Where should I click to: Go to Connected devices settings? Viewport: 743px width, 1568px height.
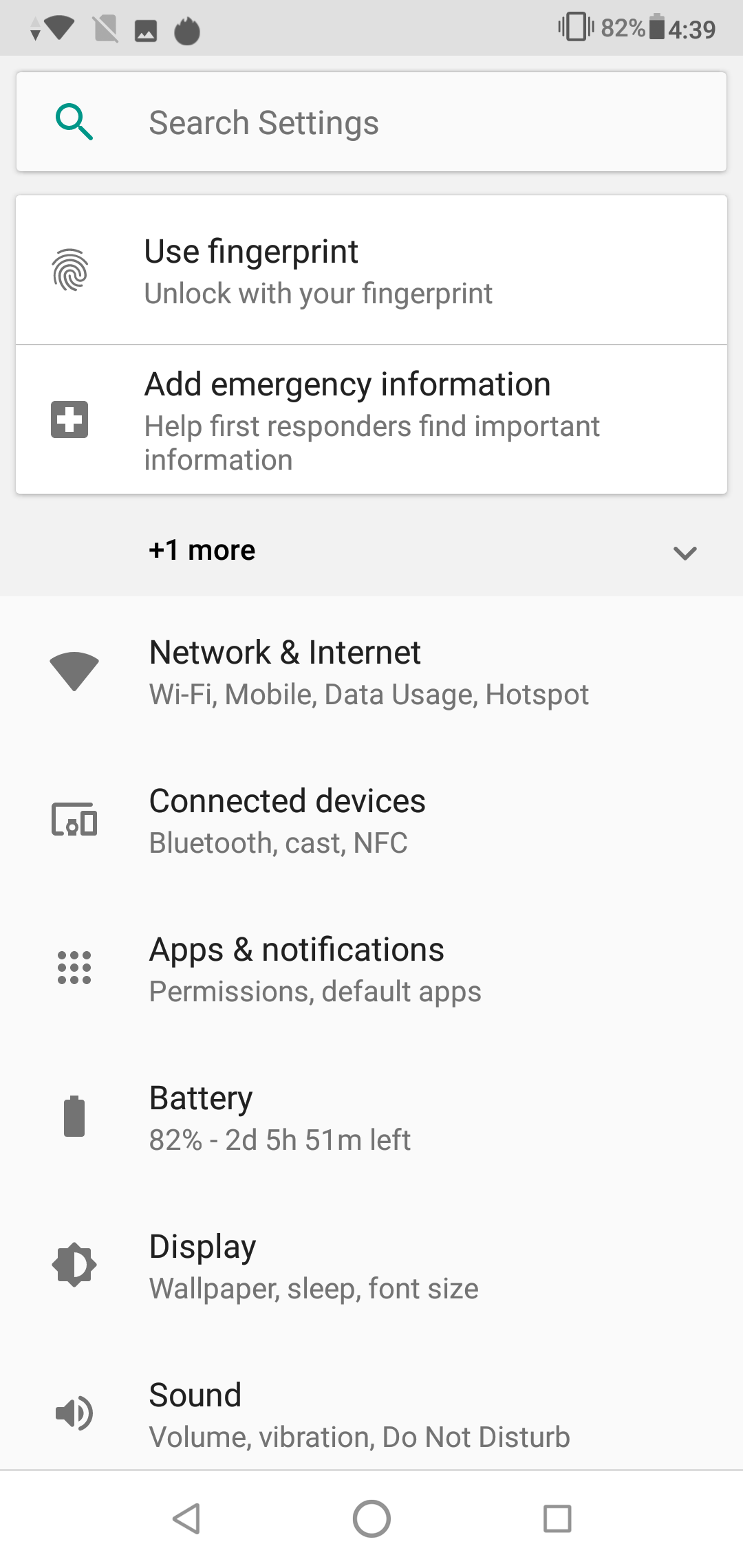click(x=371, y=820)
